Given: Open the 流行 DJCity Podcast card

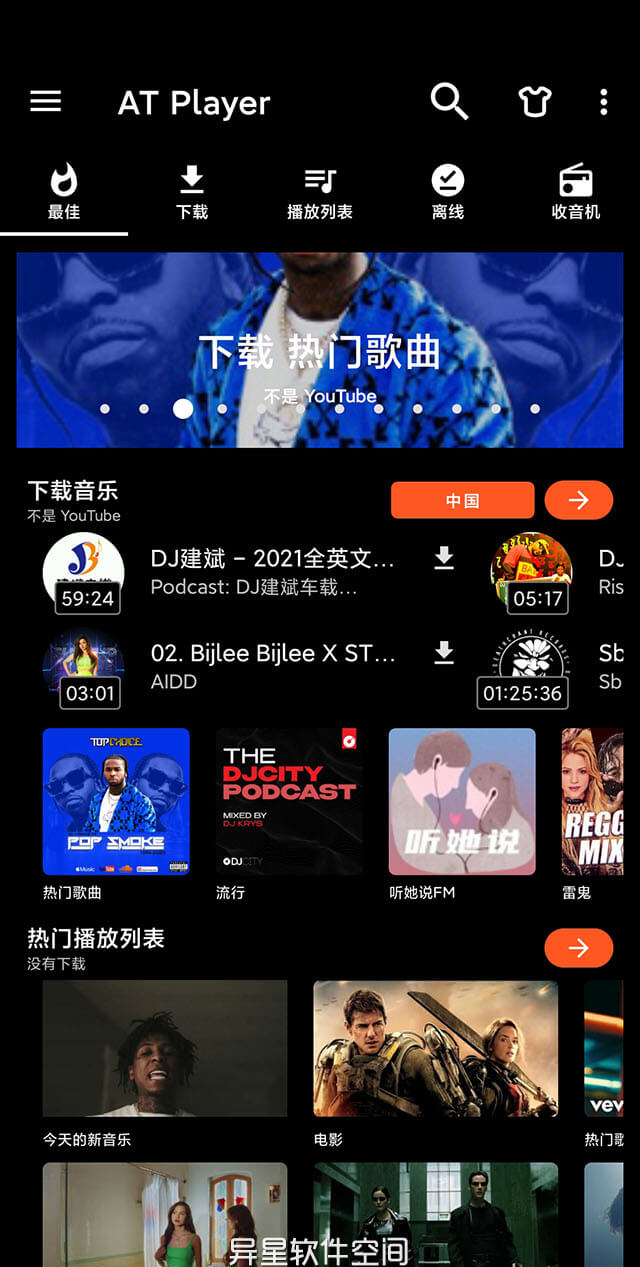Looking at the screenshot, I should click(289, 802).
